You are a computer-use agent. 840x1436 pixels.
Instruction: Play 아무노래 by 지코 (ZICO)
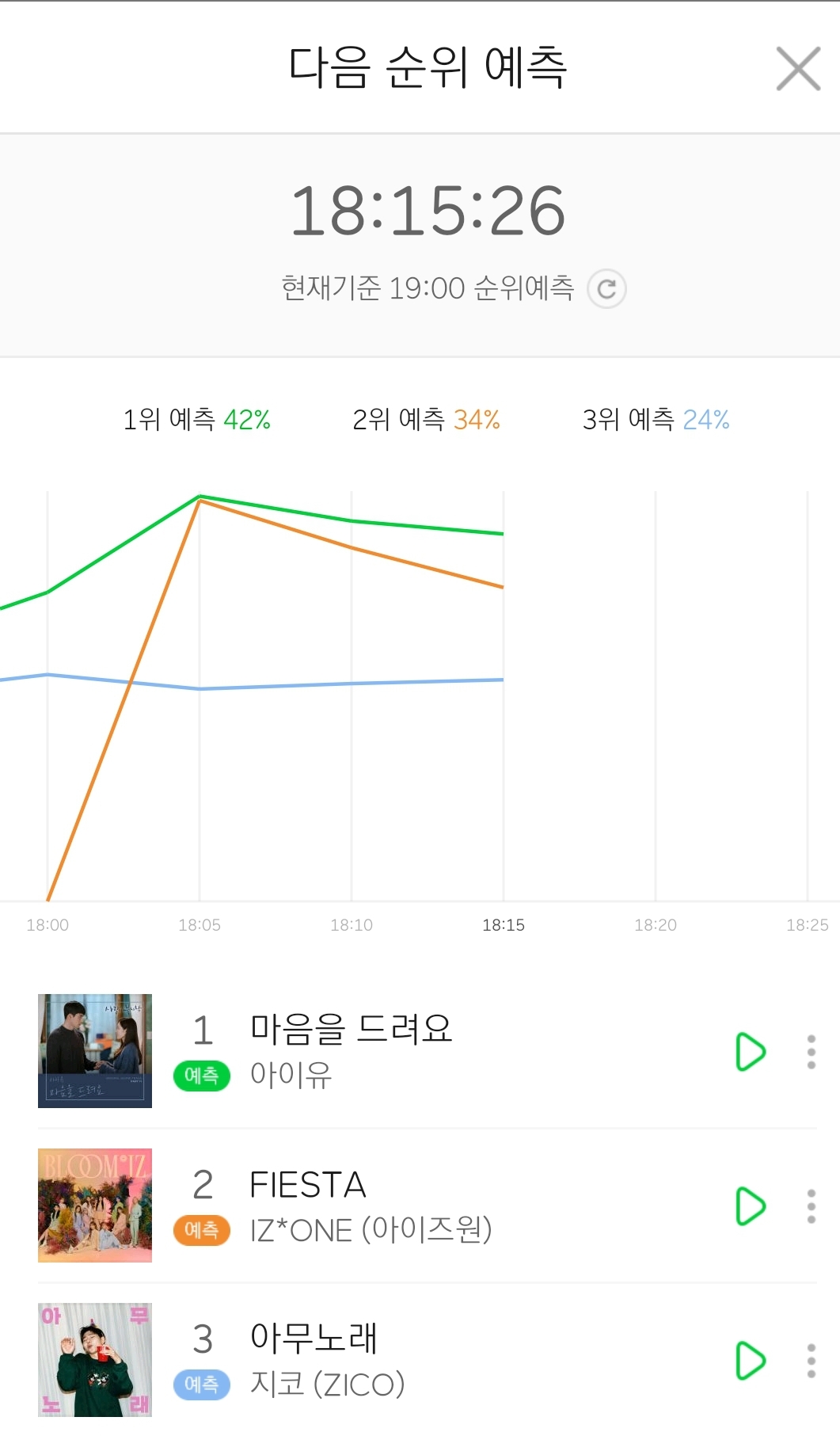pos(750,1361)
